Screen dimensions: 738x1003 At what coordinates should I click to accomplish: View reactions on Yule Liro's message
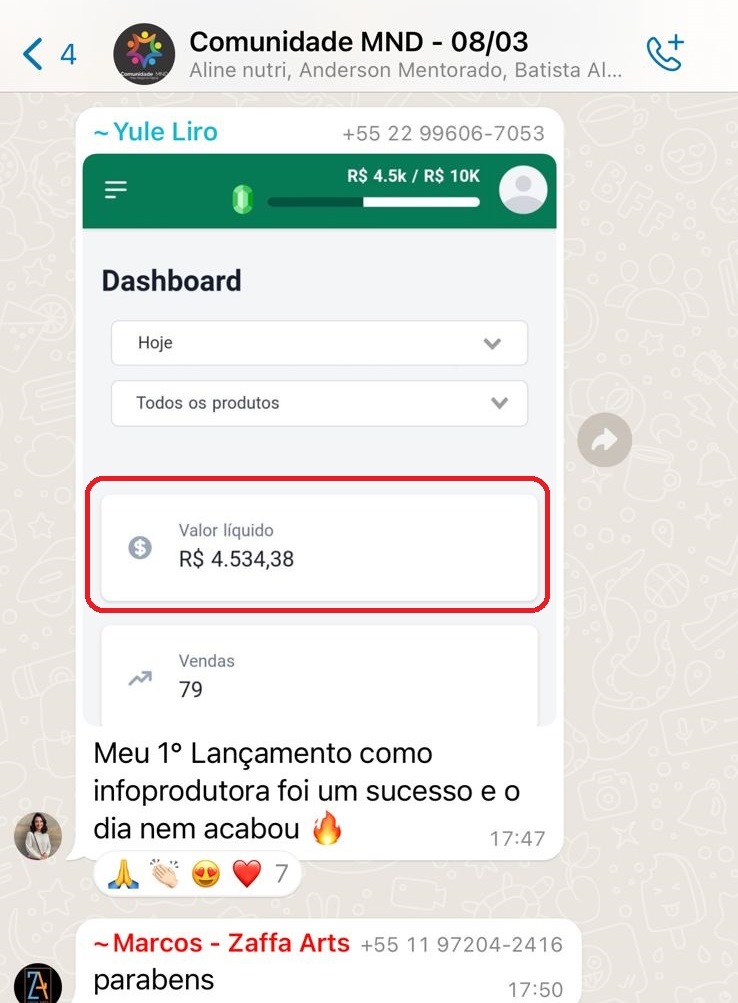[x=196, y=874]
